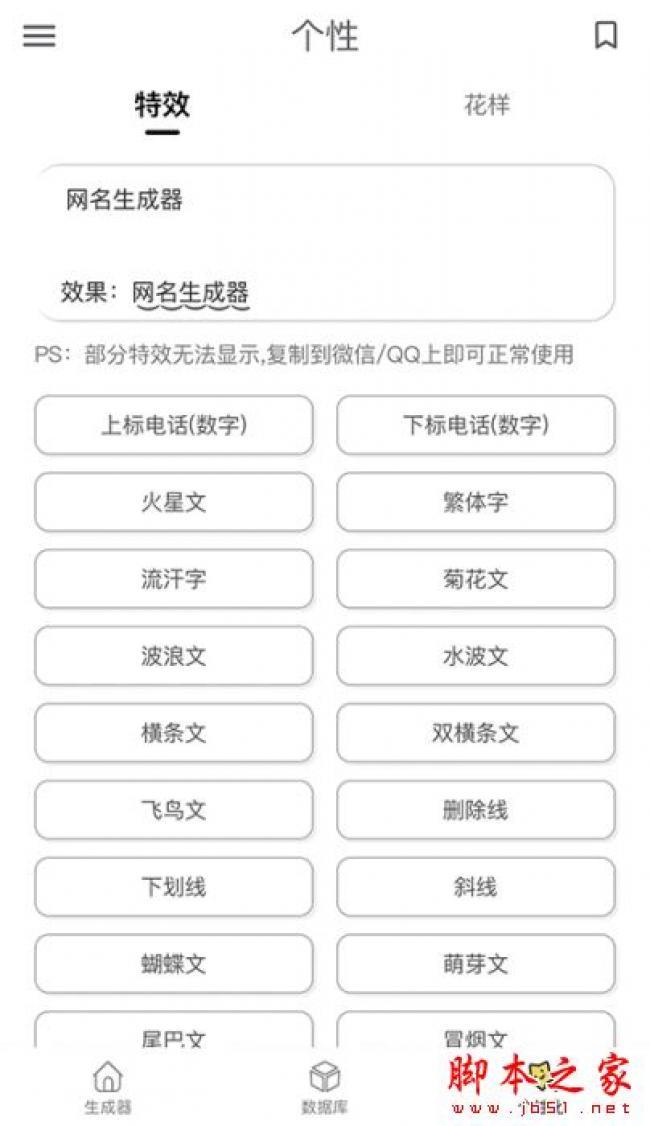The image size is (650, 1126).
Task: Open the 数据库 bottom tab
Action: coord(324,1087)
